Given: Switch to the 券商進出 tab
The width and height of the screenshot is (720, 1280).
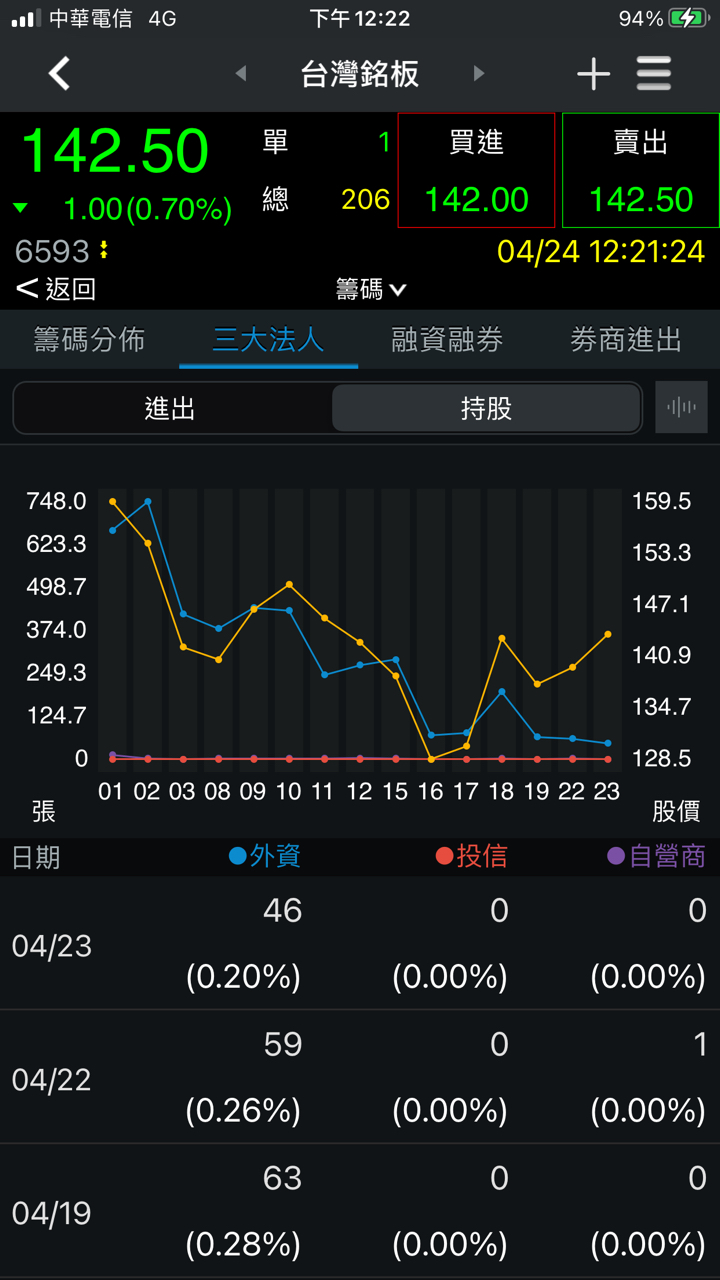Looking at the screenshot, I should pos(626,340).
